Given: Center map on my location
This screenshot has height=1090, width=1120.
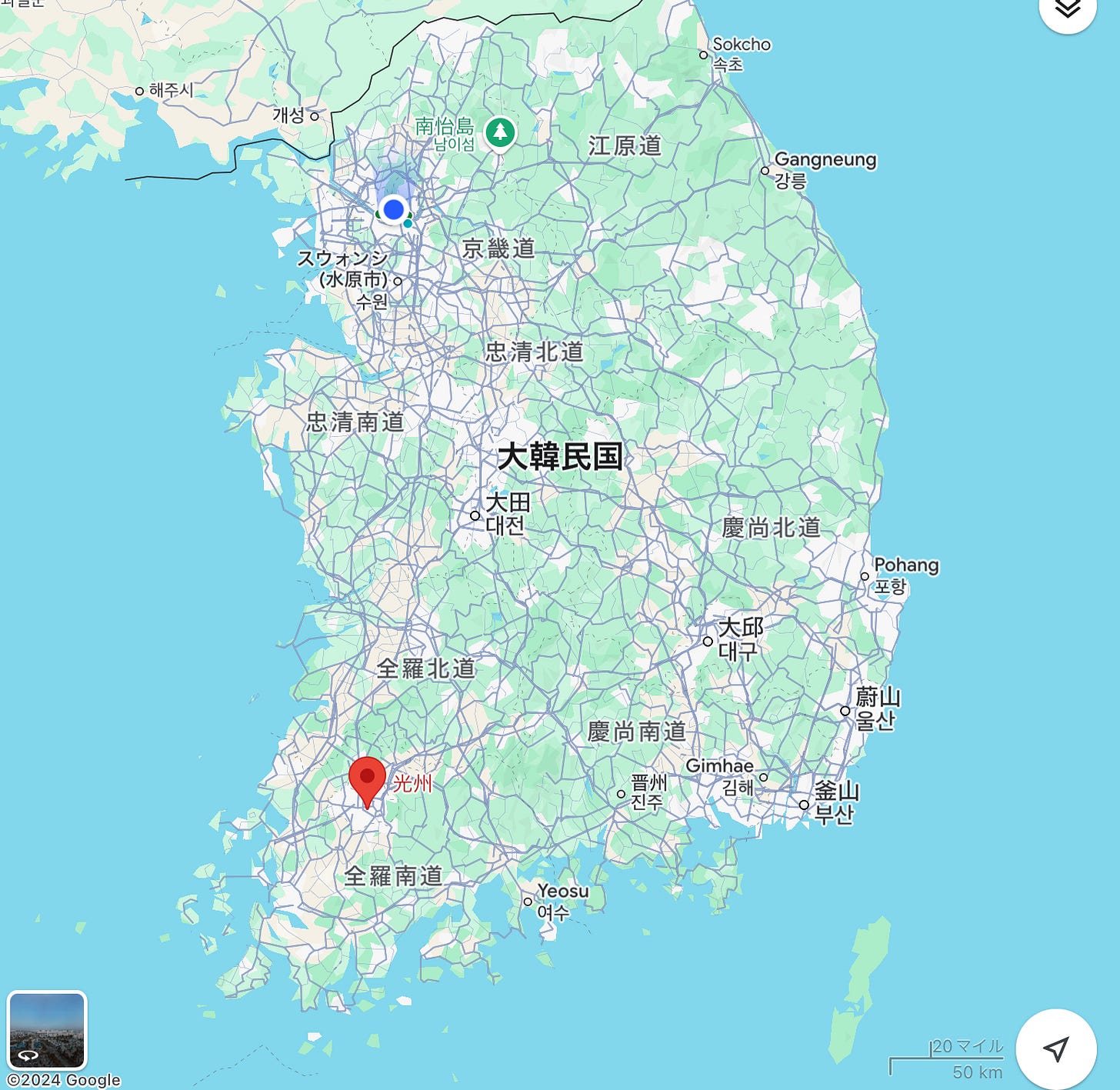Looking at the screenshot, I should point(1055,1048).
